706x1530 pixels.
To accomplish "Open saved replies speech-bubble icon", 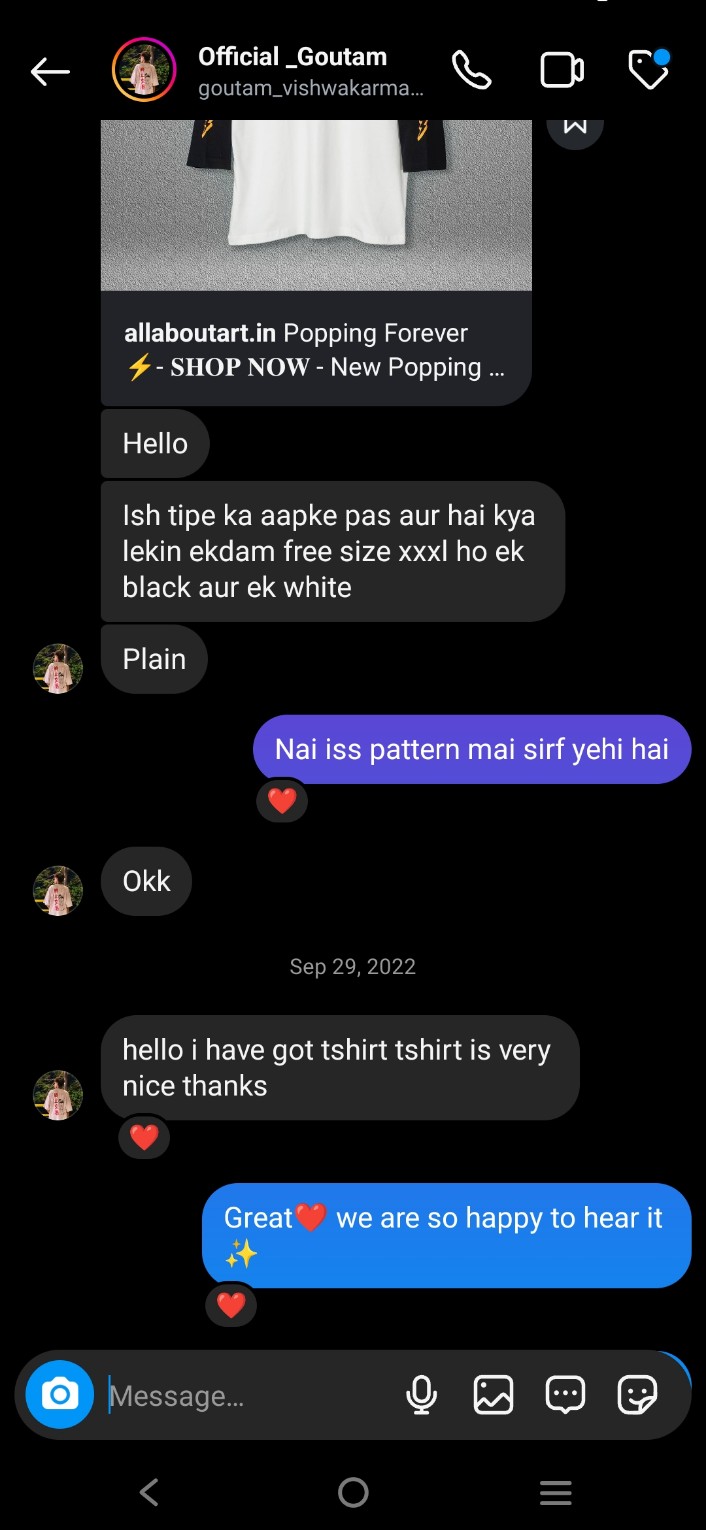I will click(x=565, y=1395).
